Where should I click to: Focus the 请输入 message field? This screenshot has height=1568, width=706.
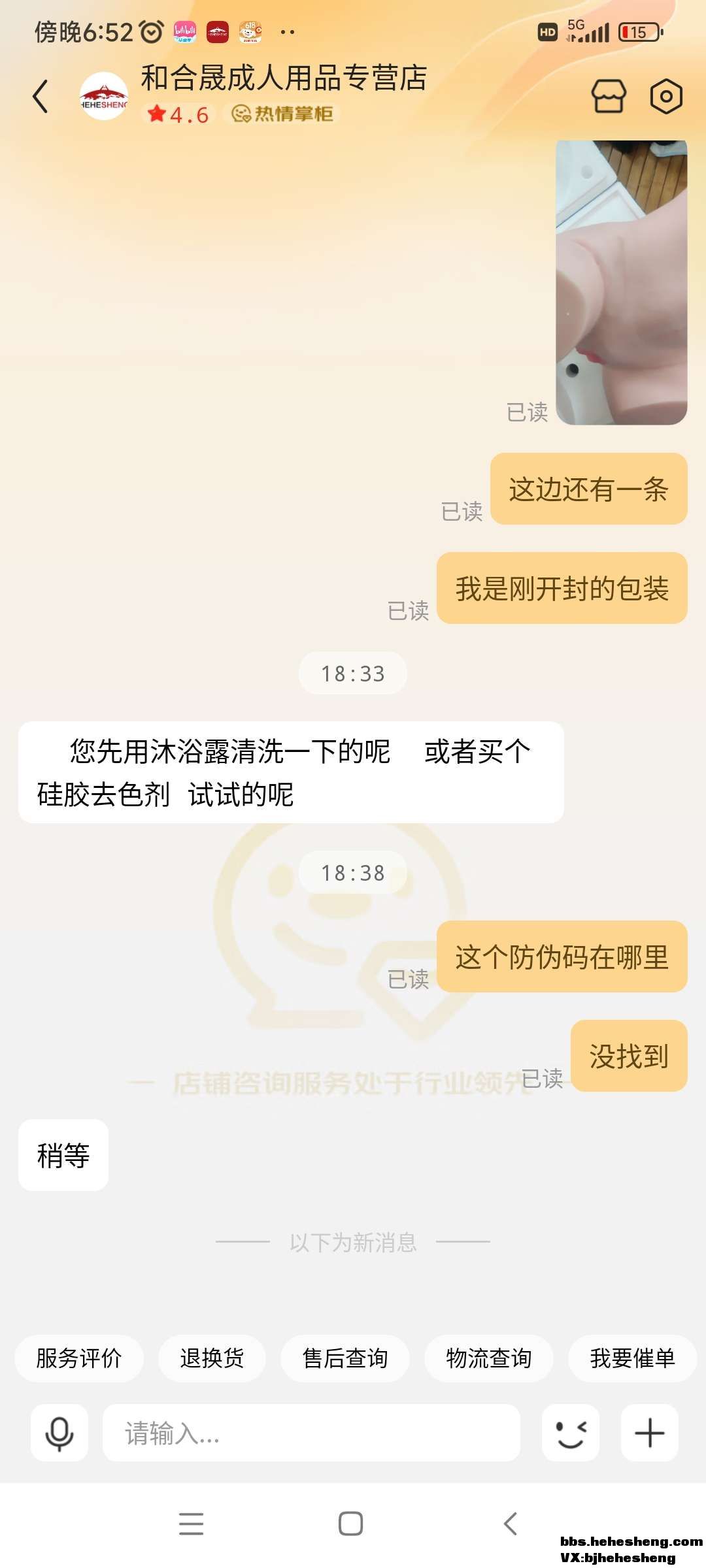(x=311, y=1433)
